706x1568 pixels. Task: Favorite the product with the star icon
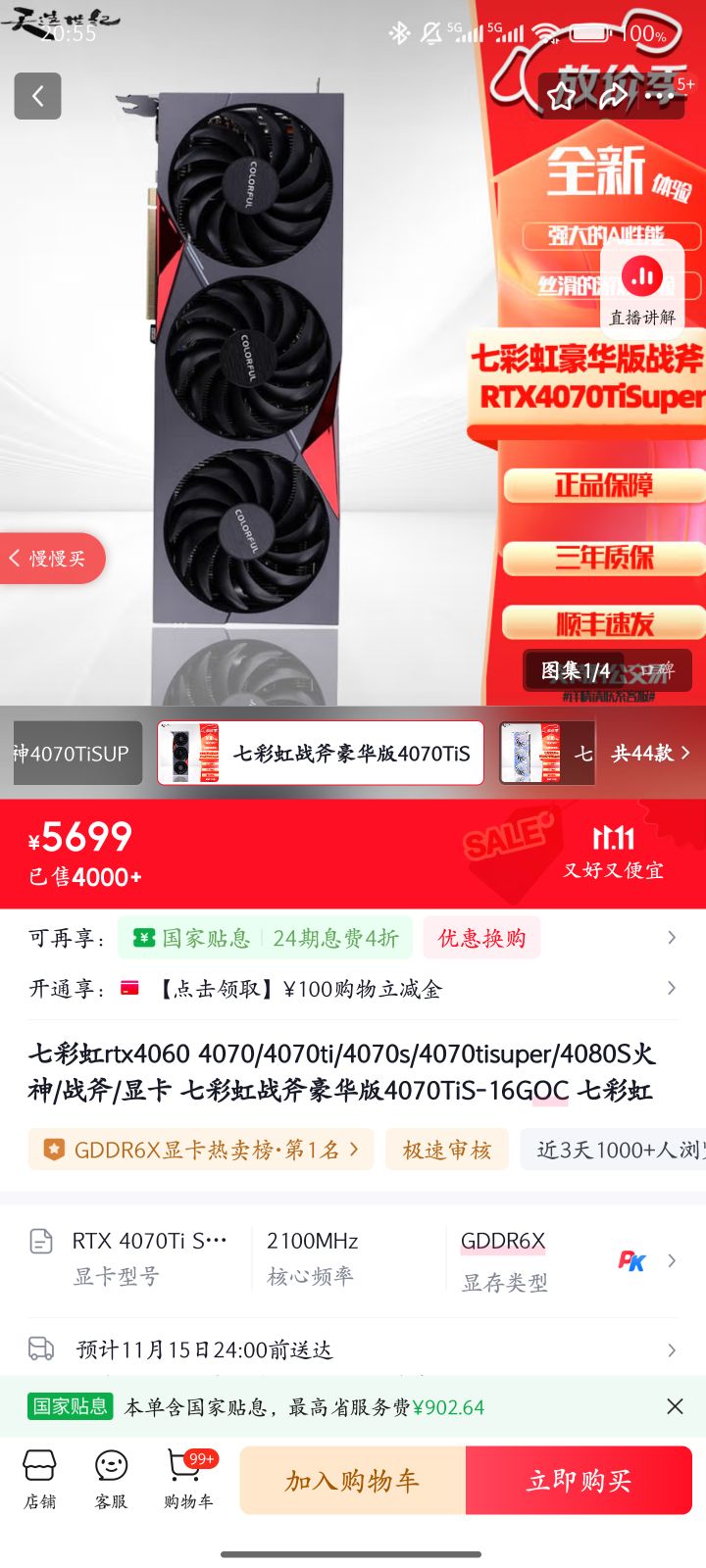pyautogui.click(x=561, y=96)
